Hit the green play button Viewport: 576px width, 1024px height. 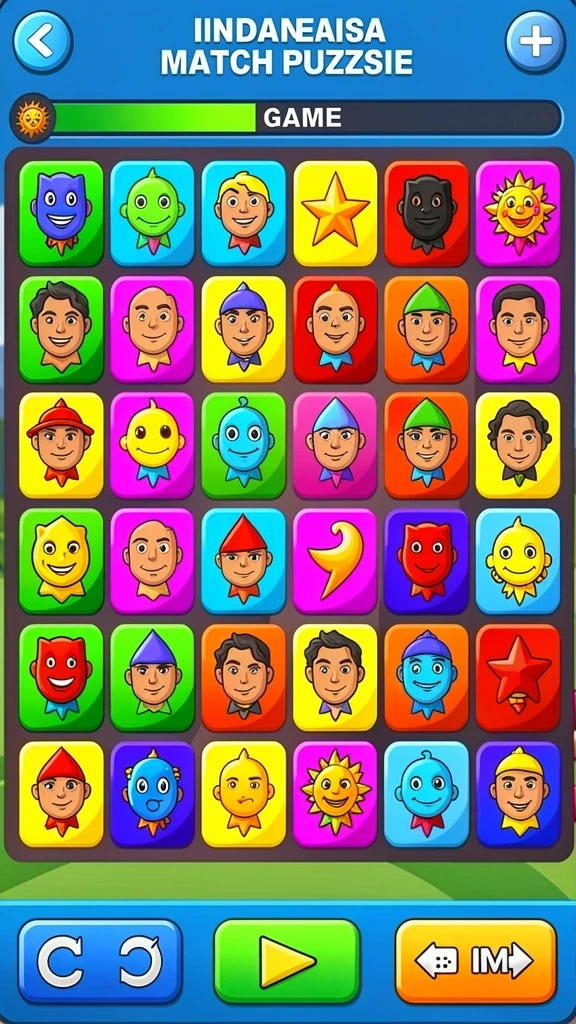pyautogui.click(x=287, y=961)
